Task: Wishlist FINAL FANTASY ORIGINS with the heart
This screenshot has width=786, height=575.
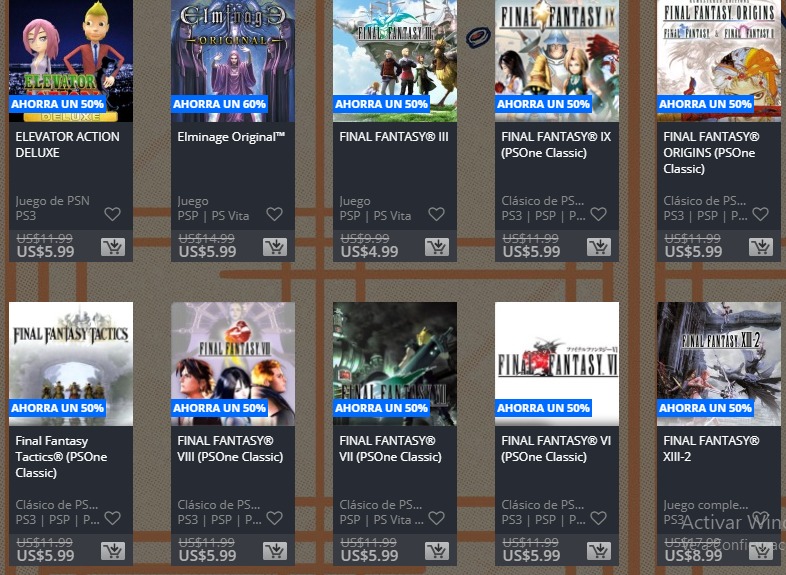Action: point(760,214)
